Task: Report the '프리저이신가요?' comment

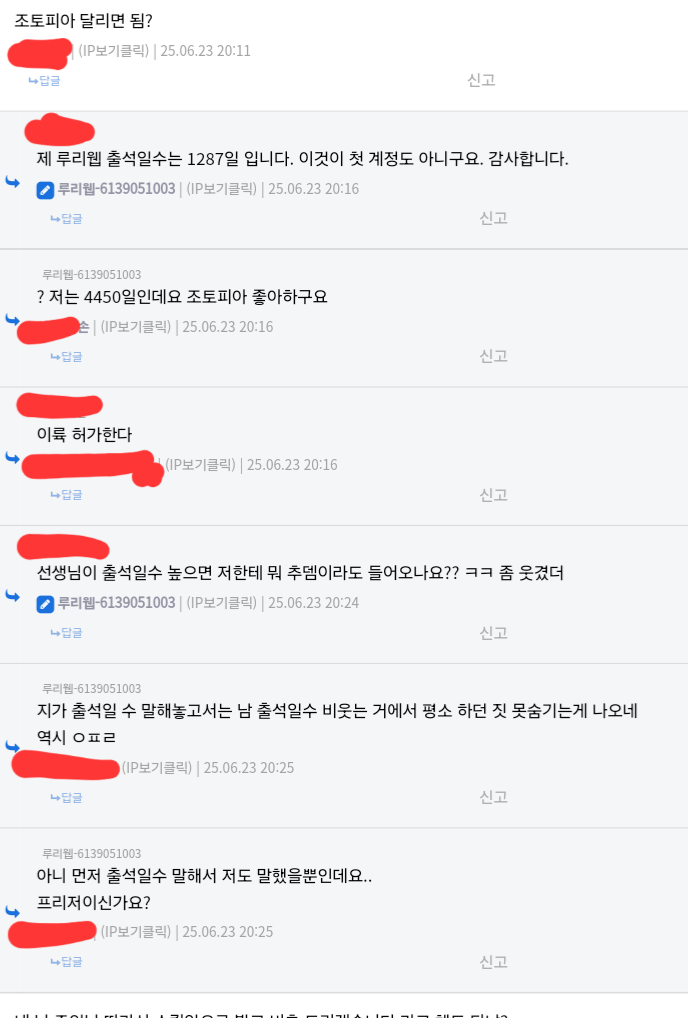Action: 493,962
